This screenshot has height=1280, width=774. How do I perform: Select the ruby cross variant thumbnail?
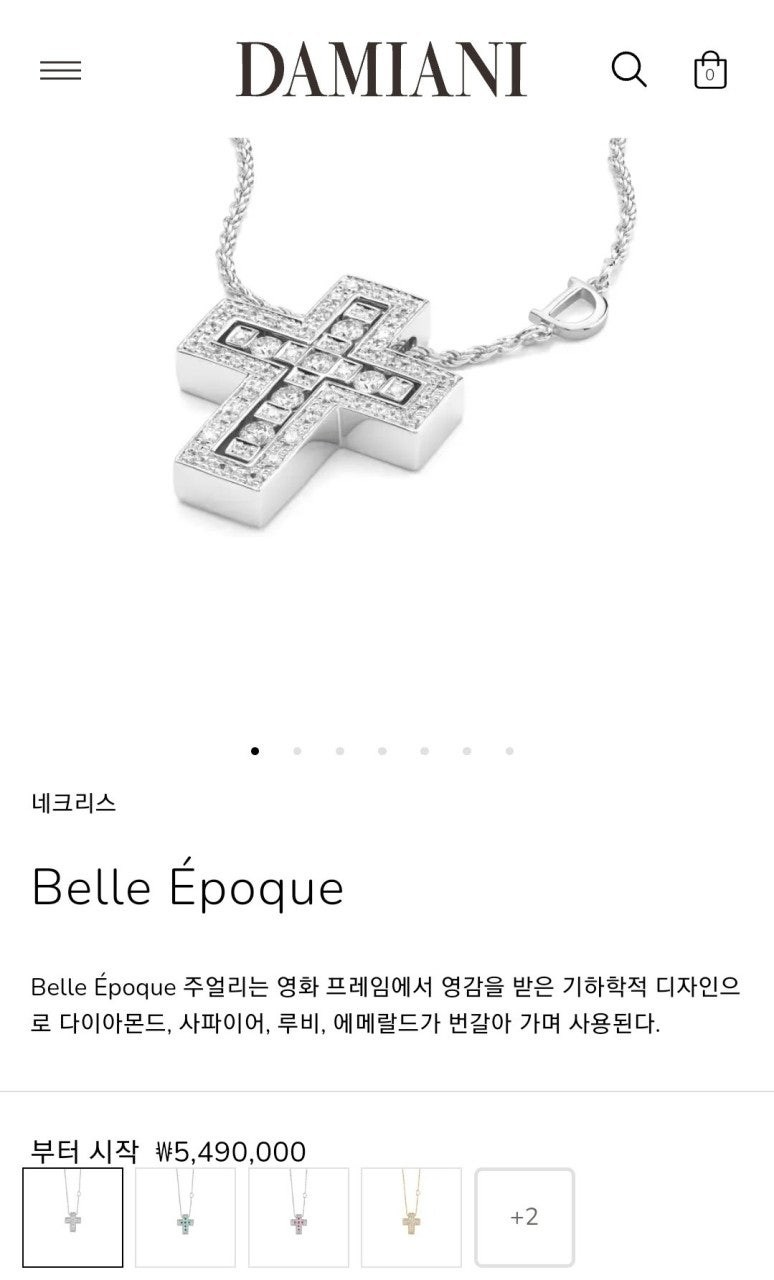click(299, 1216)
